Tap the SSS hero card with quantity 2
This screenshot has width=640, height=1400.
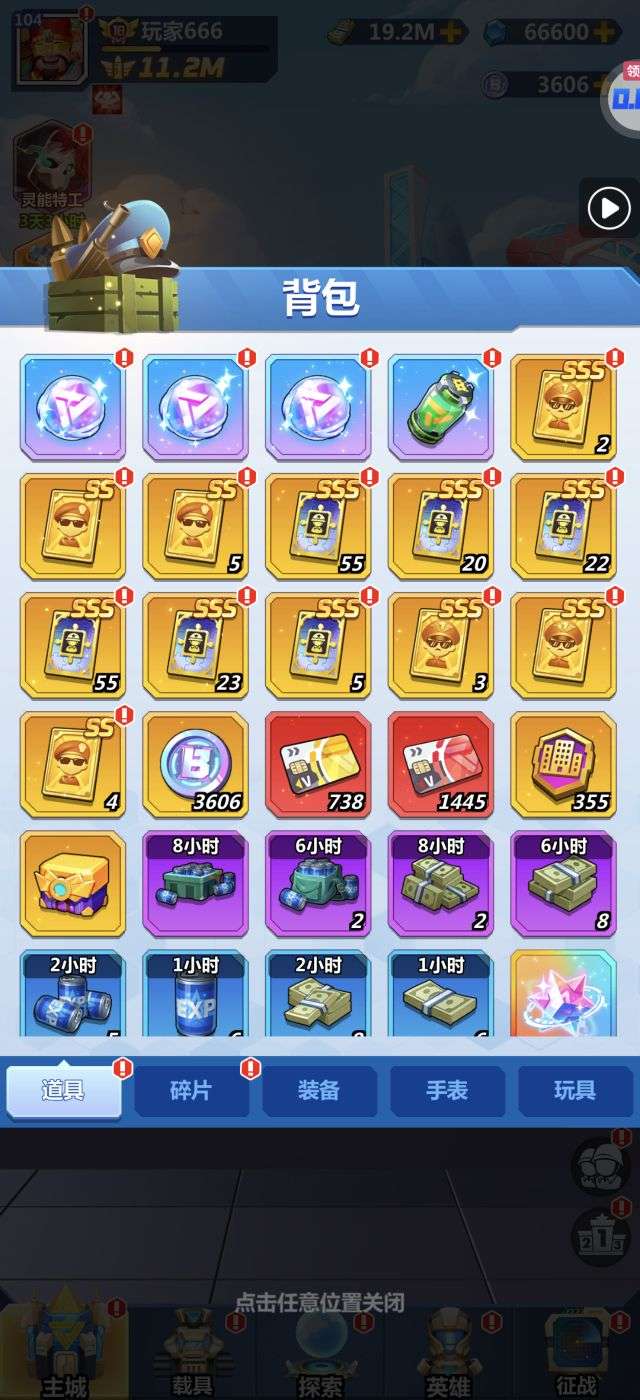click(x=564, y=407)
